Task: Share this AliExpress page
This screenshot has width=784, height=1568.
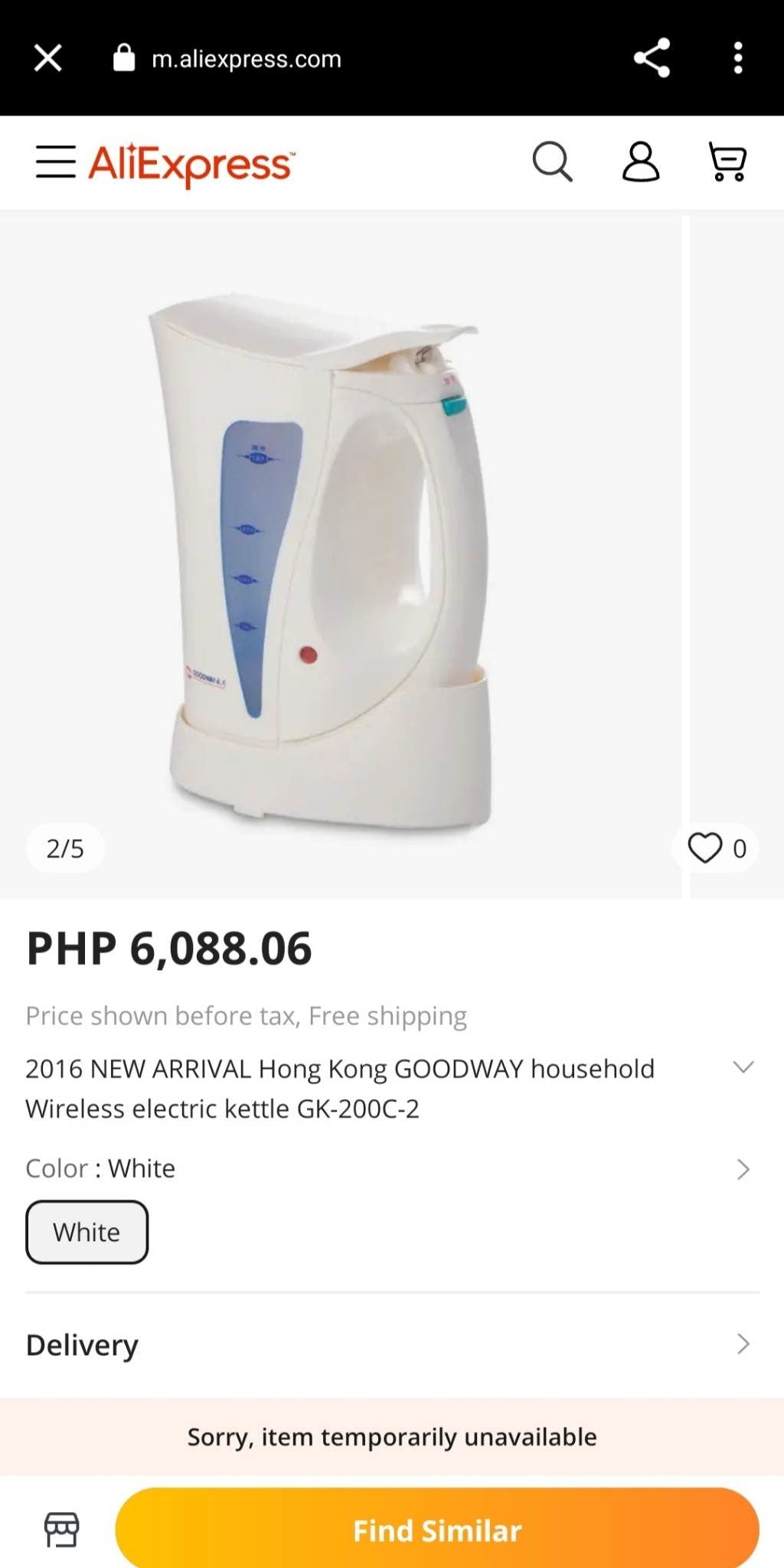Action: [x=652, y=58]
